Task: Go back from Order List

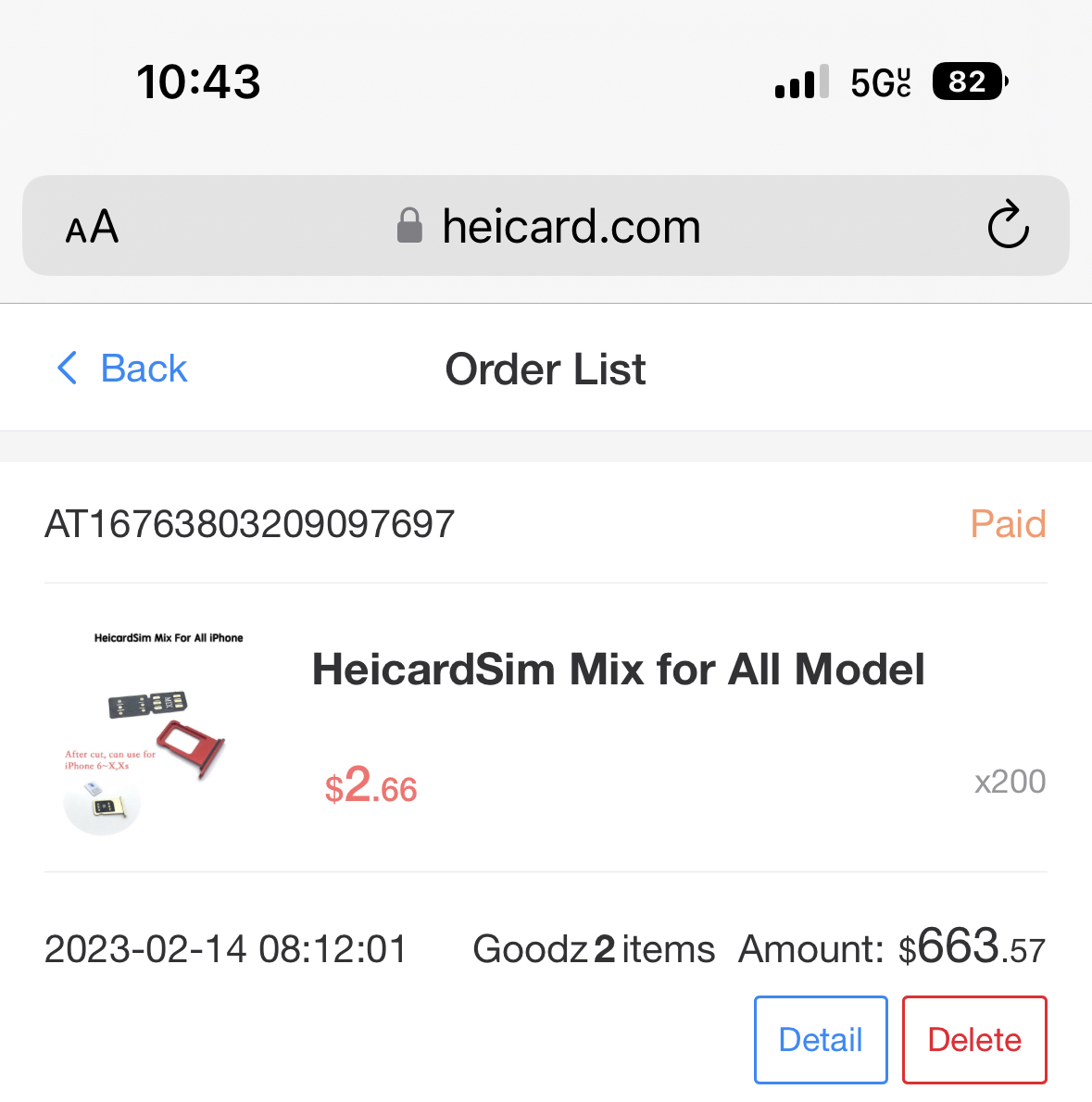Action: pos(122,369)
